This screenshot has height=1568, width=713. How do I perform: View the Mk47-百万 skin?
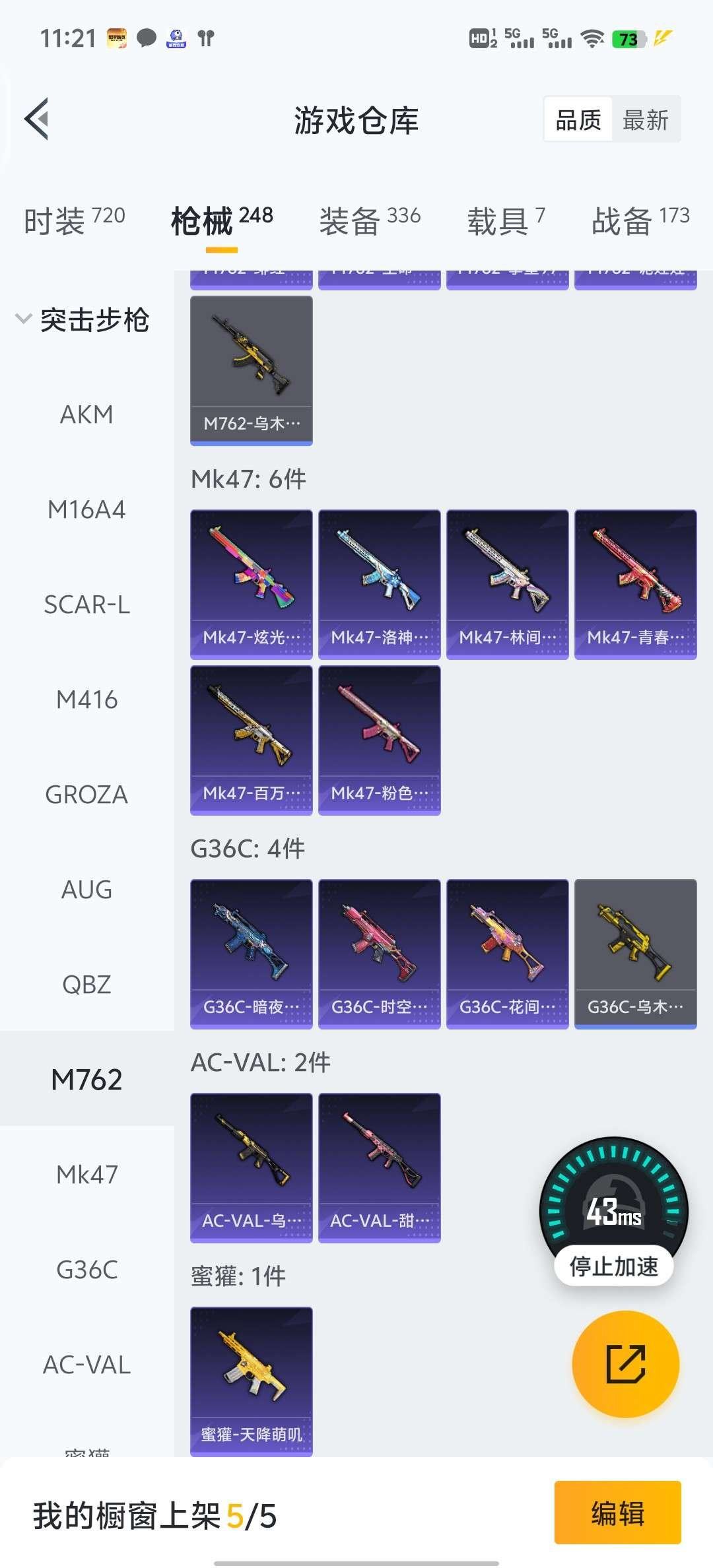(x=251, y=740)
